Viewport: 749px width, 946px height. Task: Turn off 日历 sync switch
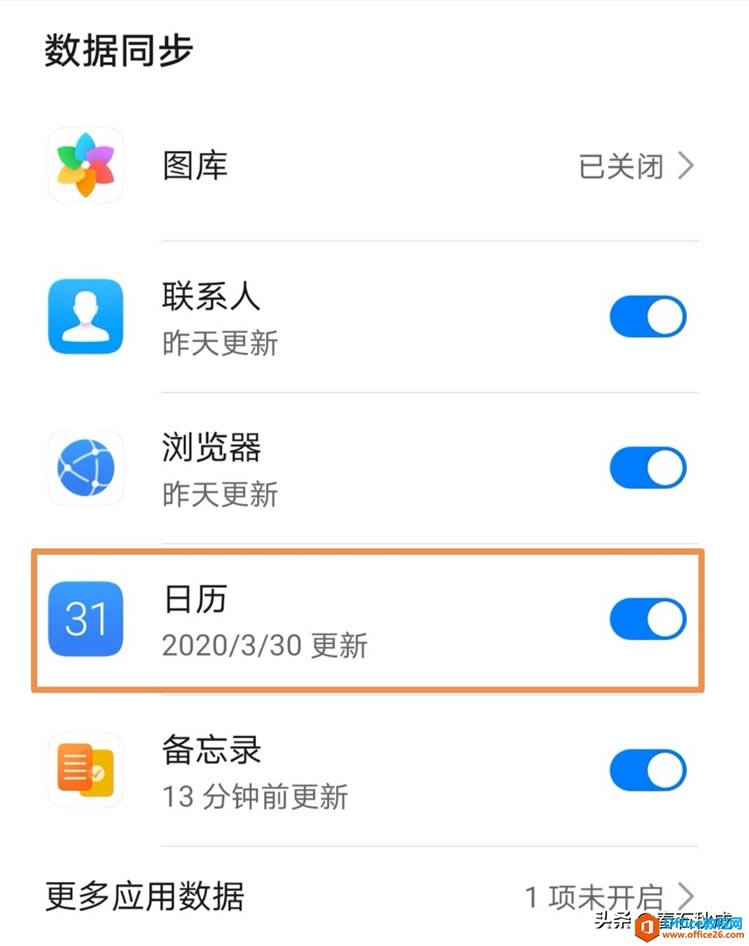coord(647,619)
